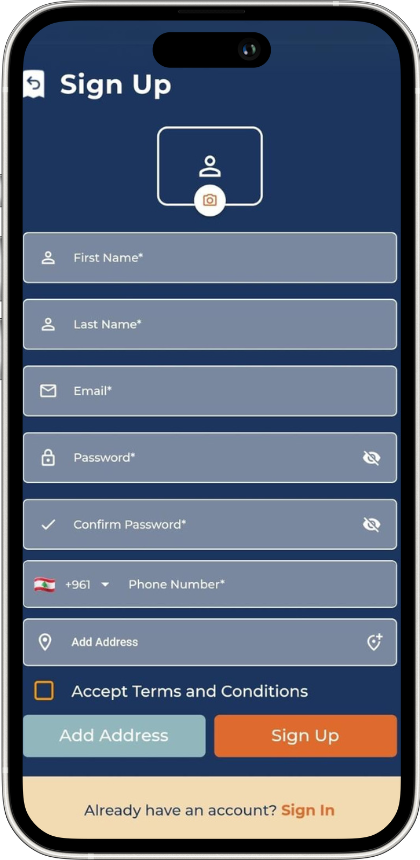Viewport: 420px width, 860px height.
Task: Select the Email input field
Action: 210,391
